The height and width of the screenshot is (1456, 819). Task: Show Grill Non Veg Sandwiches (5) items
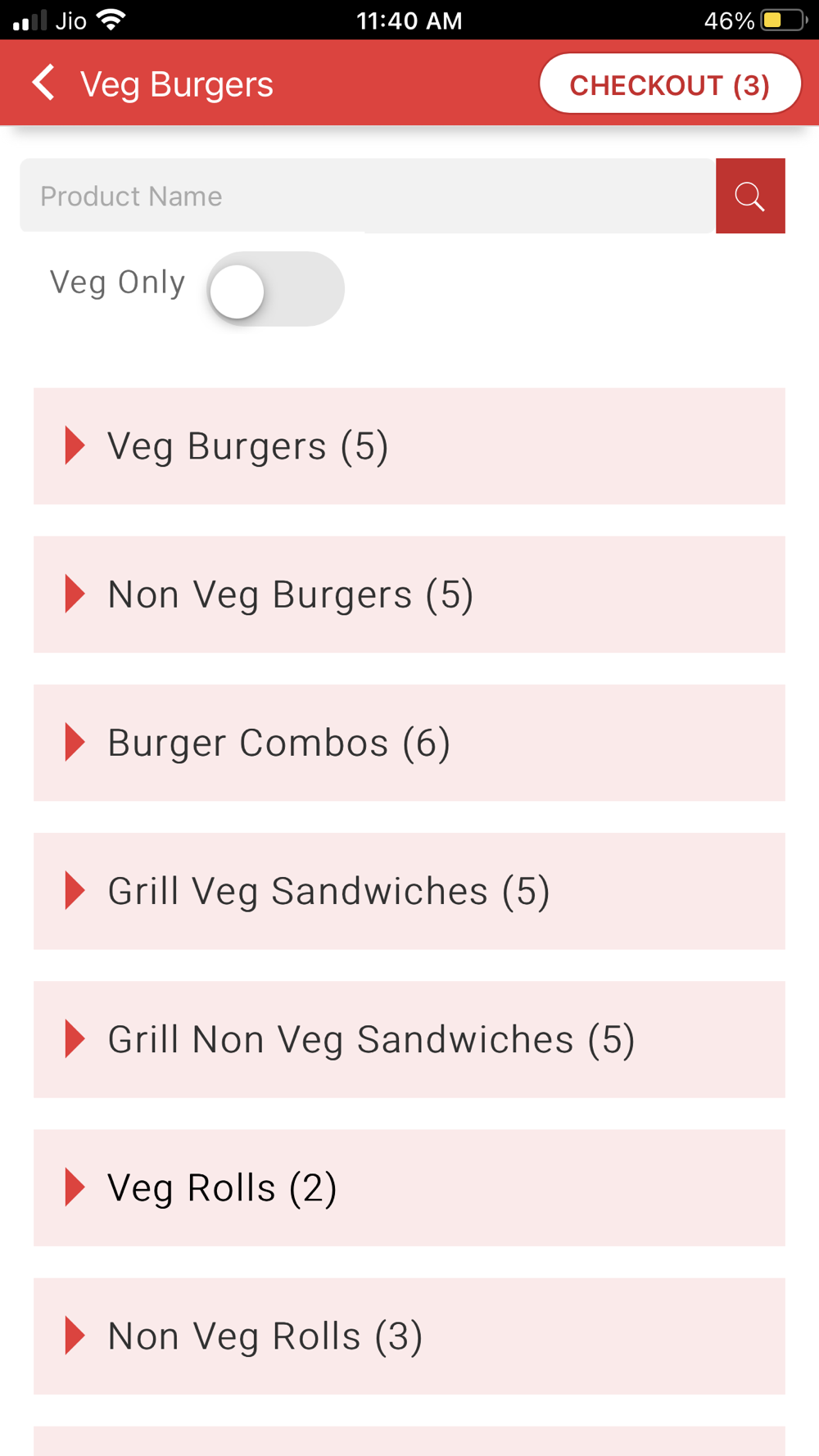coord(409,1039)
